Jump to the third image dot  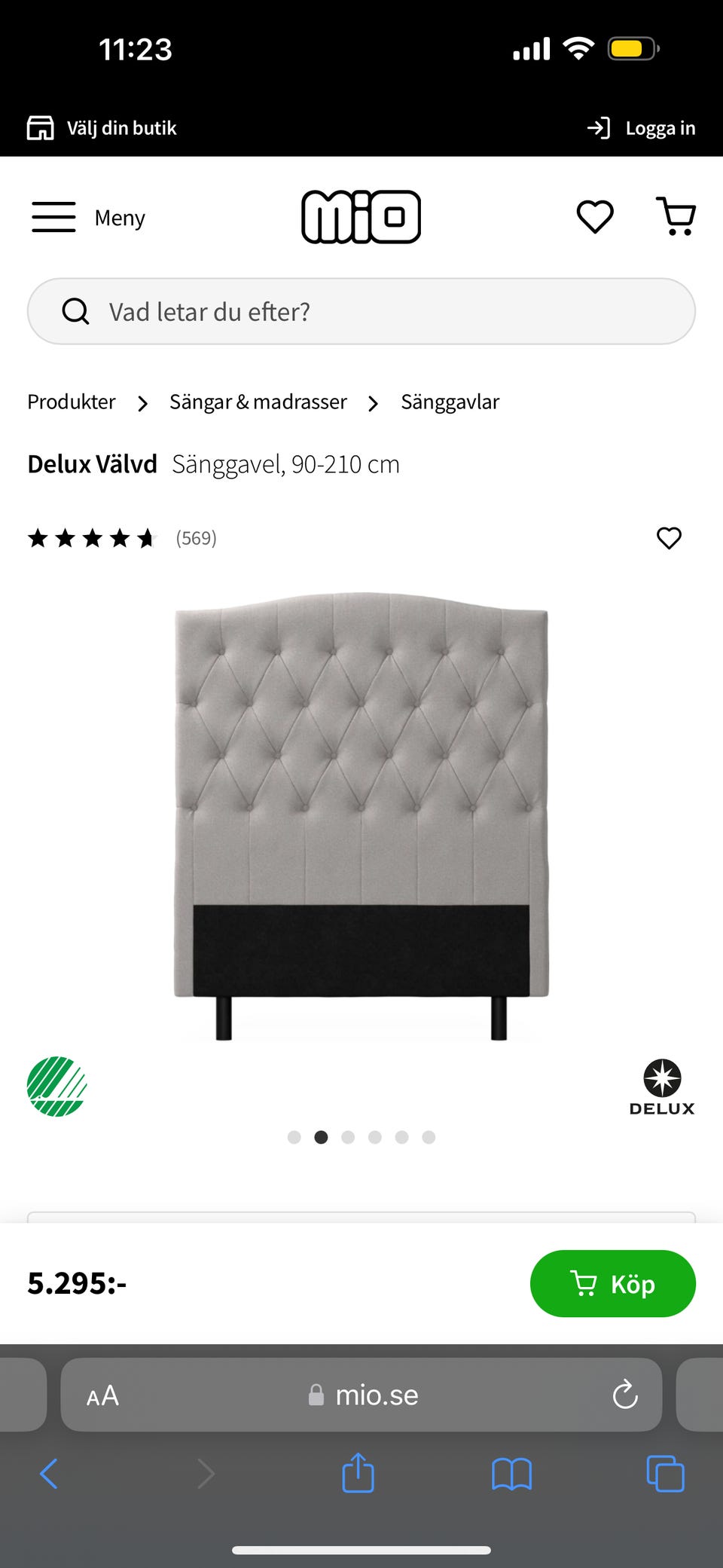click(x=348, y=1137)
